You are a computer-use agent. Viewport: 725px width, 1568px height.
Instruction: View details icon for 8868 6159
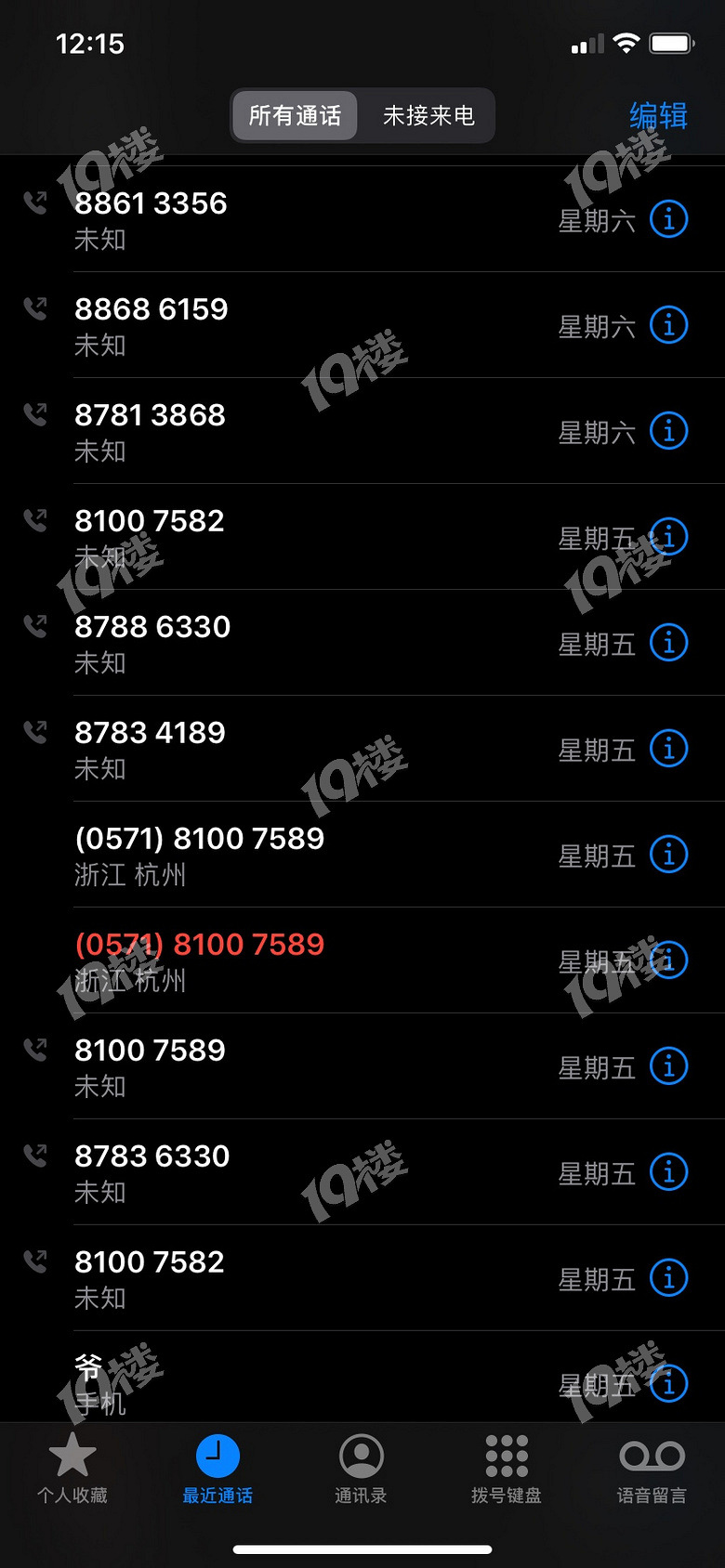[668, 325]
